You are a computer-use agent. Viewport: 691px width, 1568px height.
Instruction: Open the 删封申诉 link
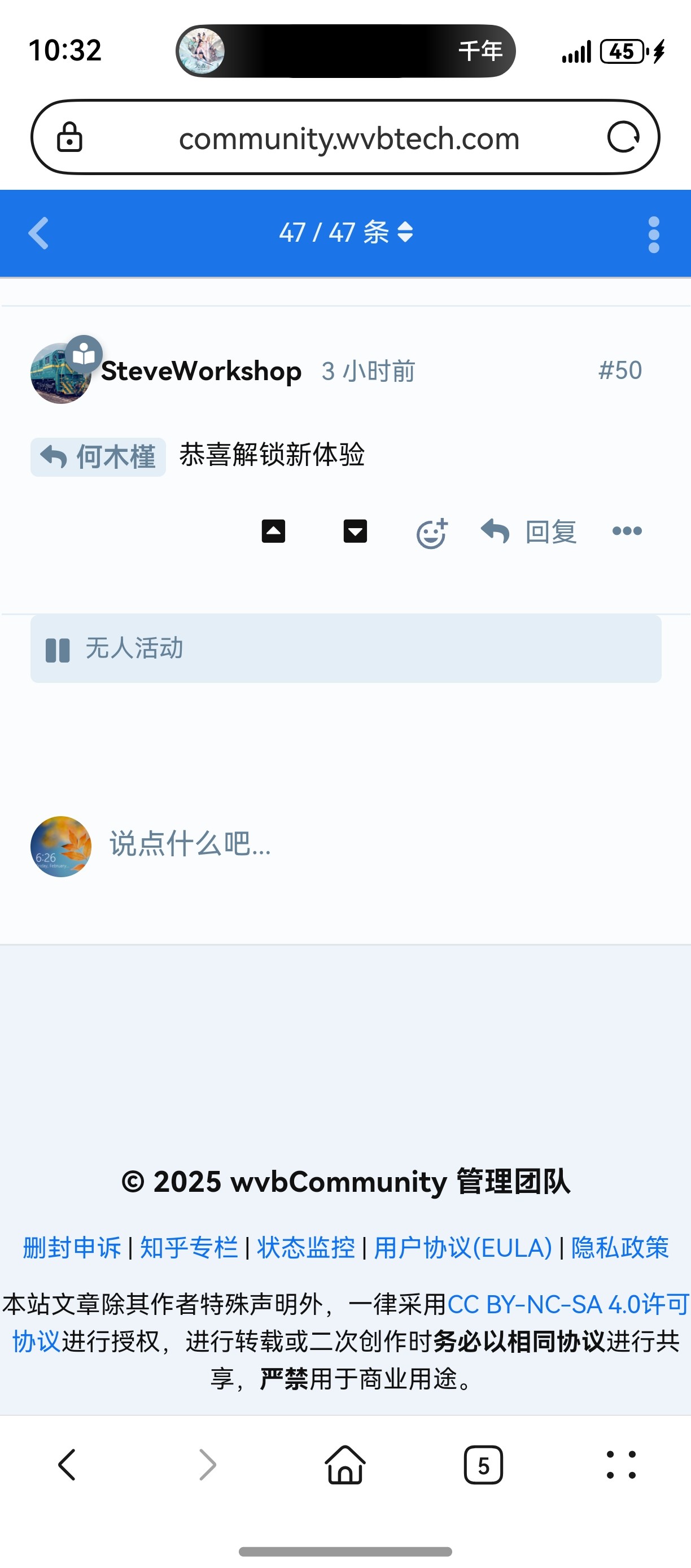pyautogui.click(x=72, y=1248)
